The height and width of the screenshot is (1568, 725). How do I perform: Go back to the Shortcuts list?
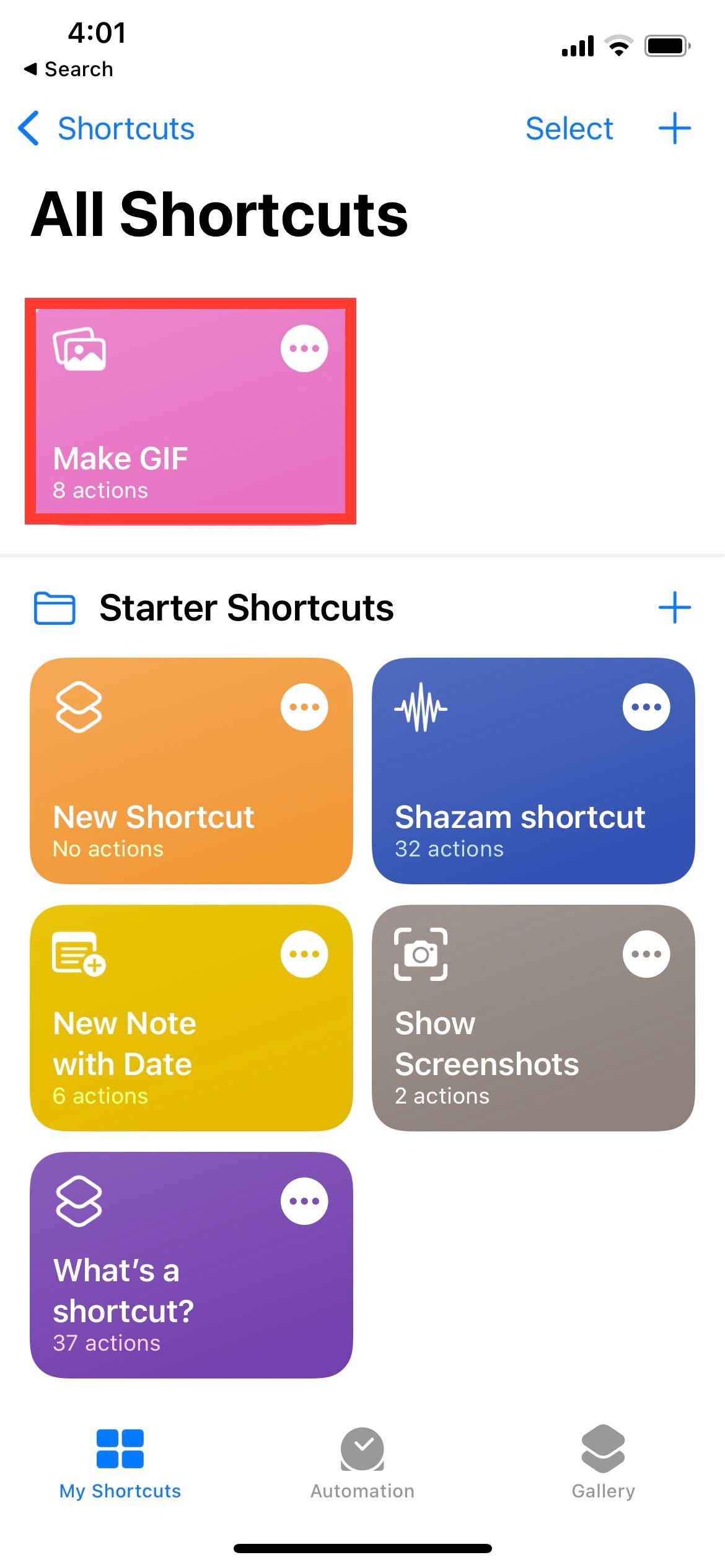(x=105, y=128)
